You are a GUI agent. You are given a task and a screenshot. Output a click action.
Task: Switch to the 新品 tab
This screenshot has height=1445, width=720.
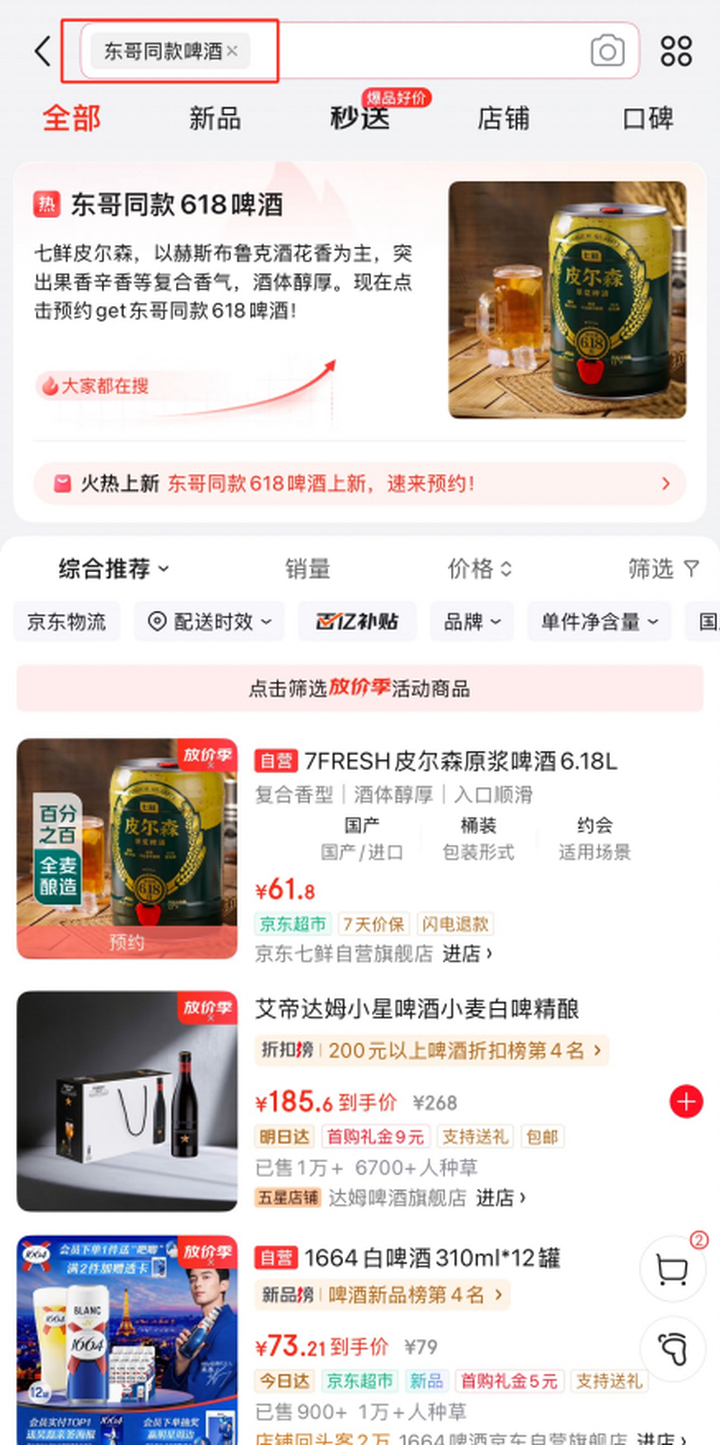[215, 119]
